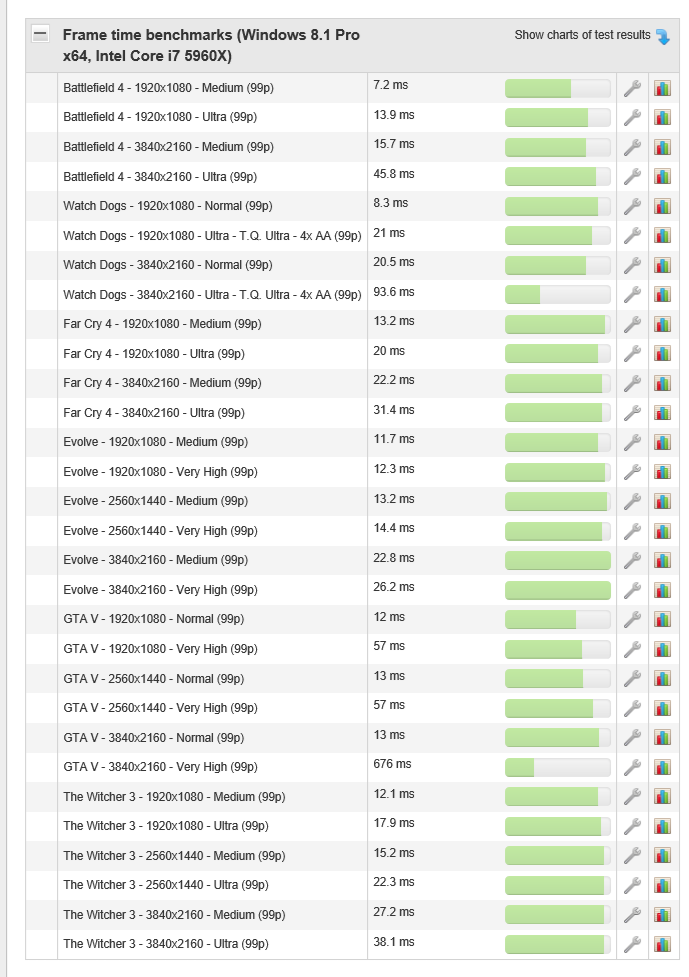Tap wrench for GTA V 2560x1440 Very High

pyautogui.click(x=632, y=708)
